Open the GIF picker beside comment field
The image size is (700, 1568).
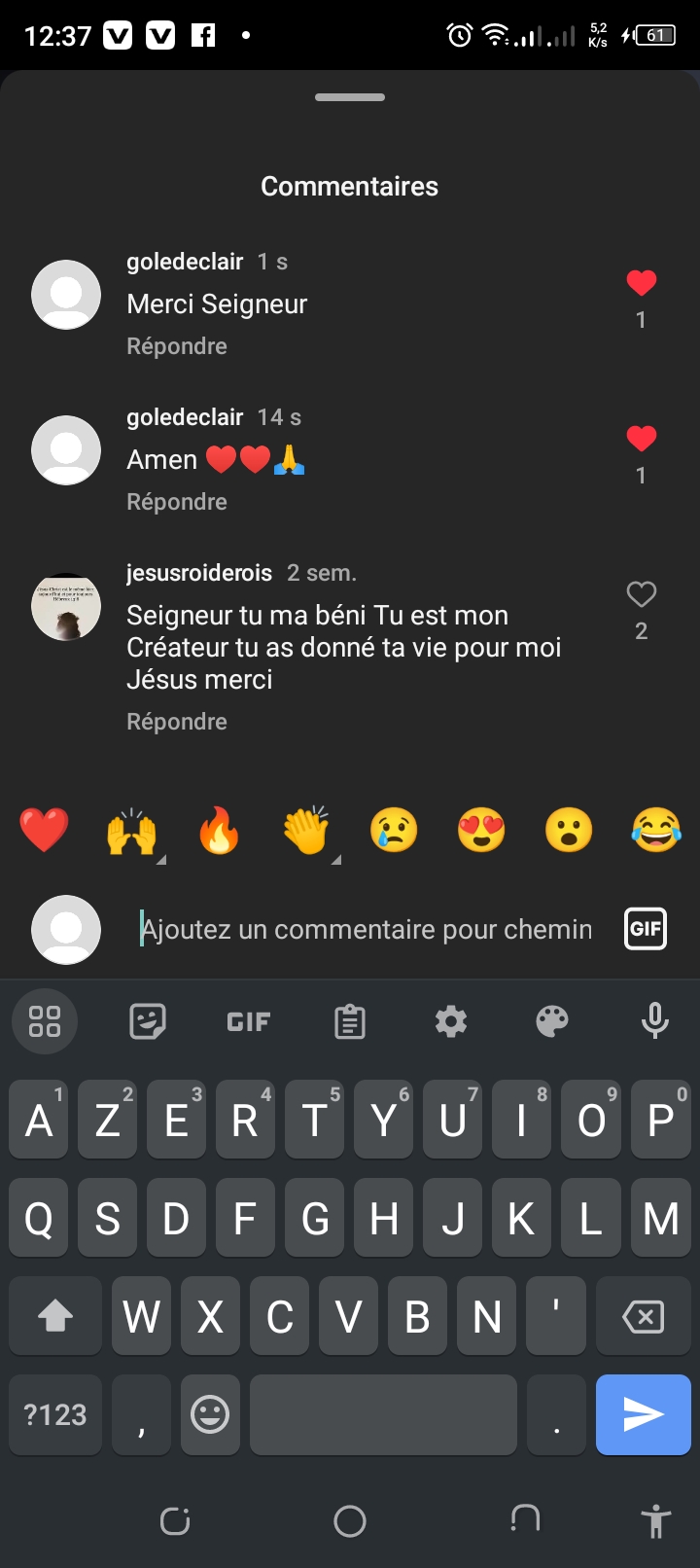(645, 928)
